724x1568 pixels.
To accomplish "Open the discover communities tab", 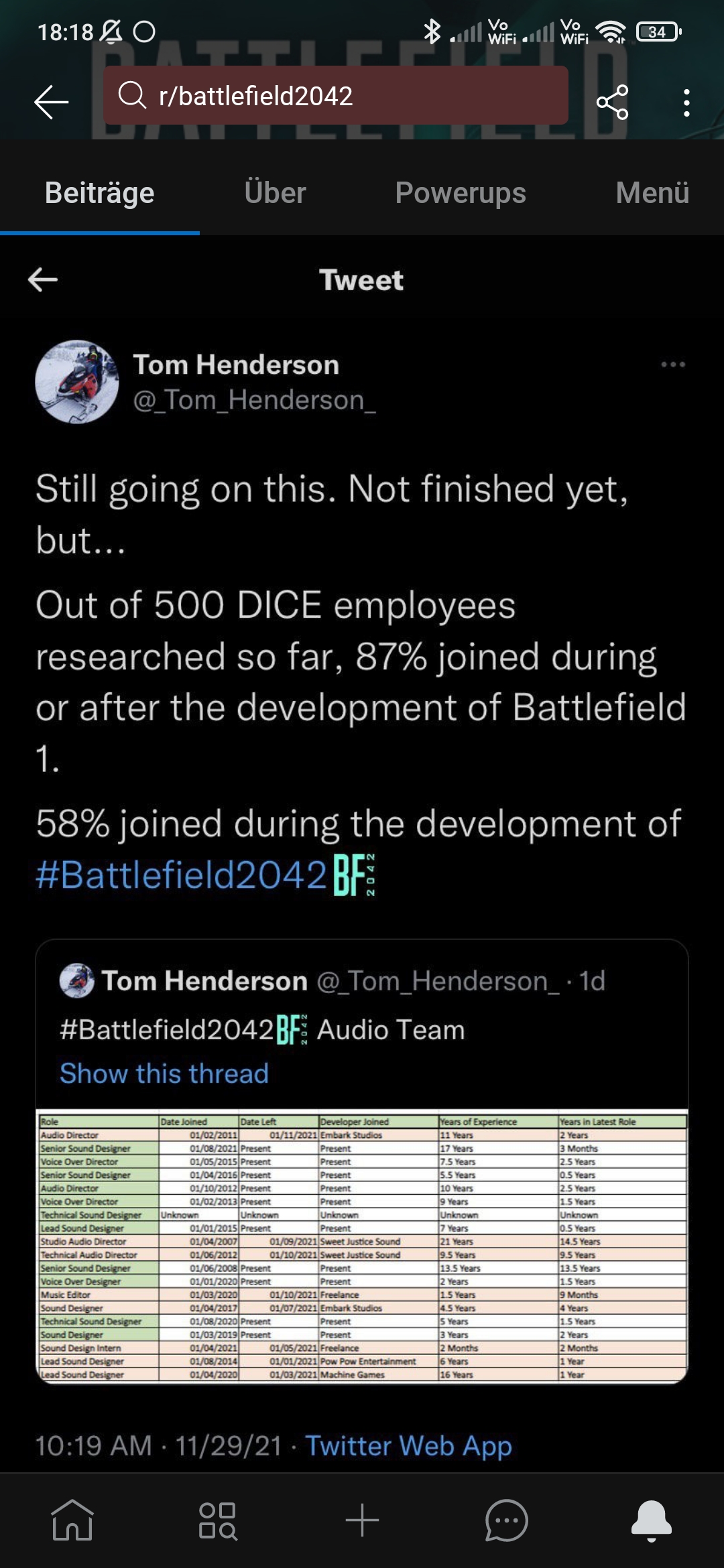I will 217,1520.
